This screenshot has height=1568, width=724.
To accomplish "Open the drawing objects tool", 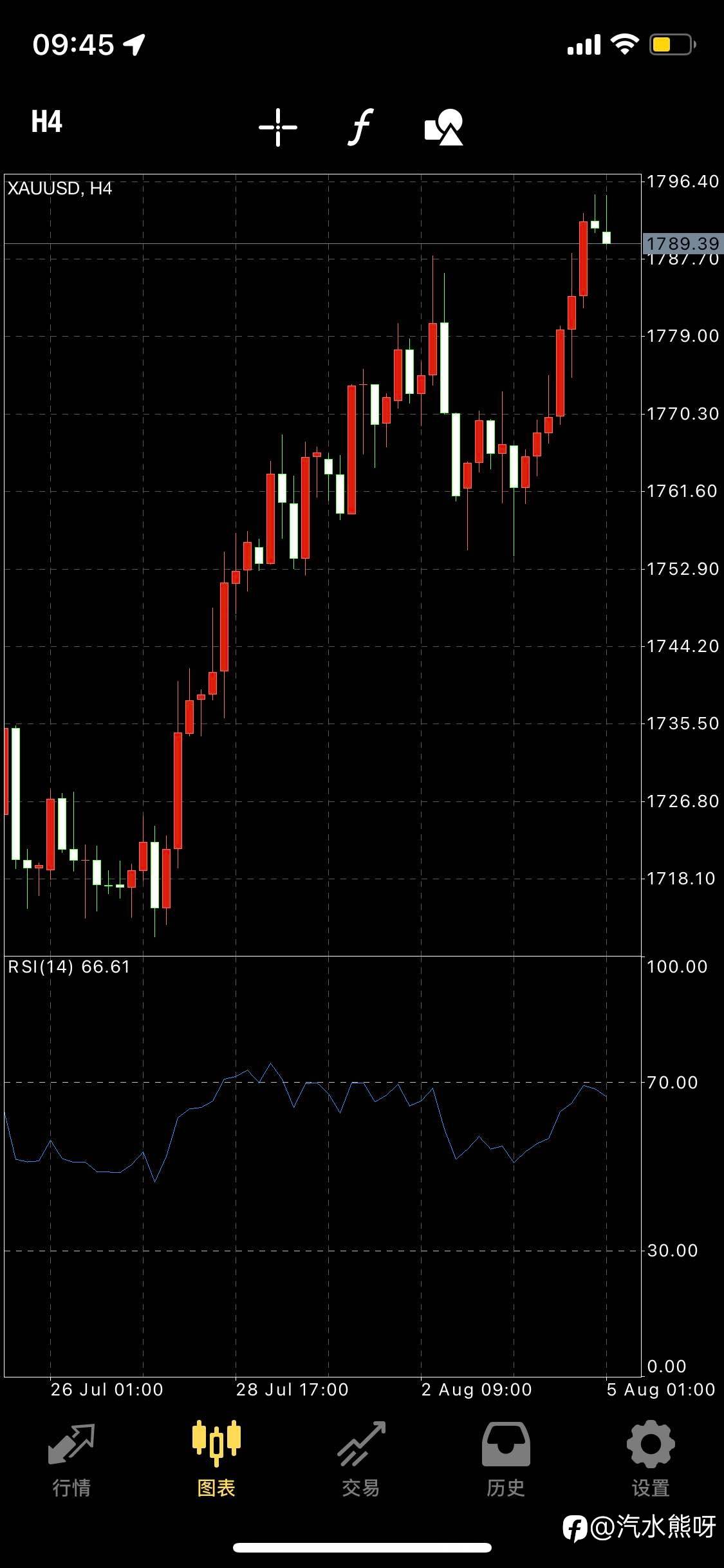I will coord(444,126).
